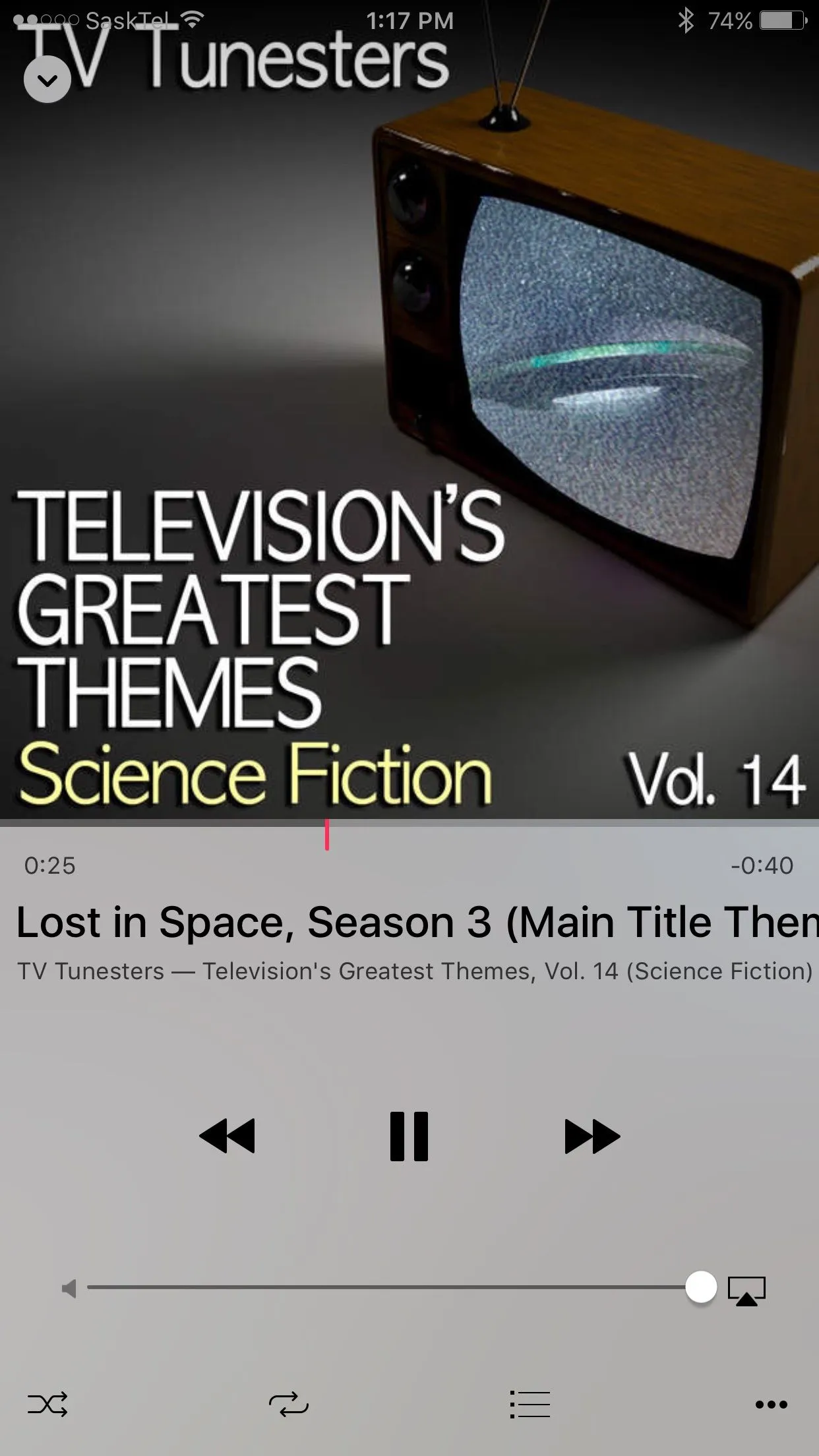
Task: Open the Up Next queue list
Action: click(x=530, y=1404)
